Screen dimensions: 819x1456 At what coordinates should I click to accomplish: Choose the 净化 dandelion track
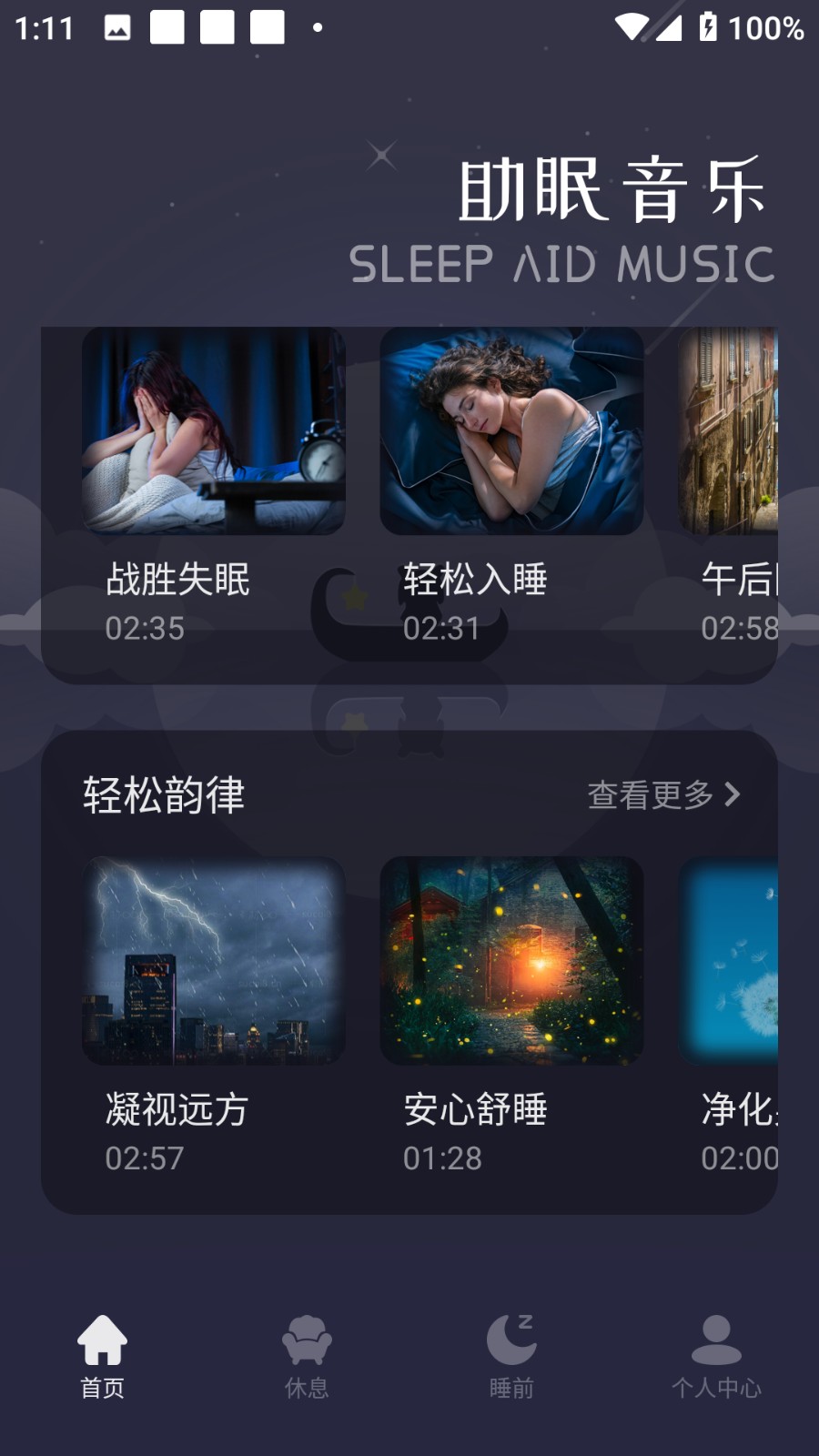729,961
